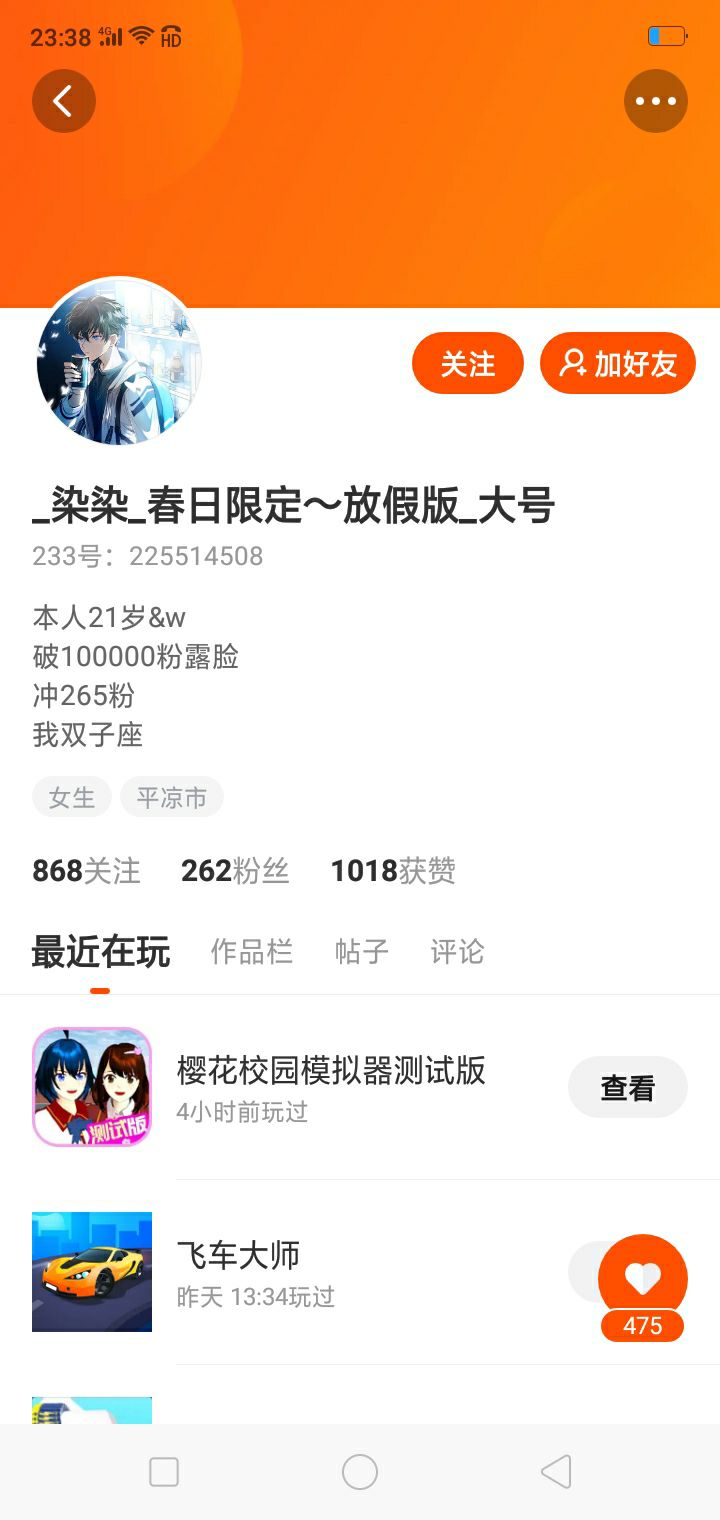Open recent apps from navigation bar
Viewport: 720px width, 1520px height.
pos(164,1472)
